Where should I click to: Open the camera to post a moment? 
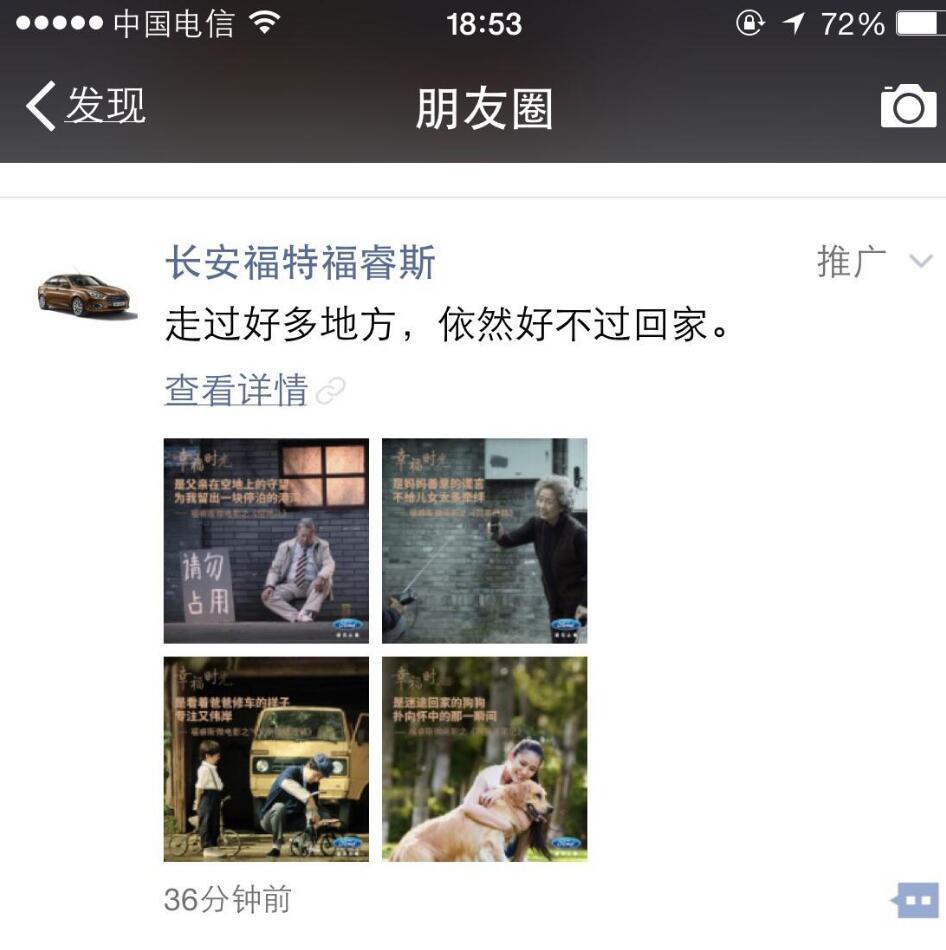click(908, 106)
